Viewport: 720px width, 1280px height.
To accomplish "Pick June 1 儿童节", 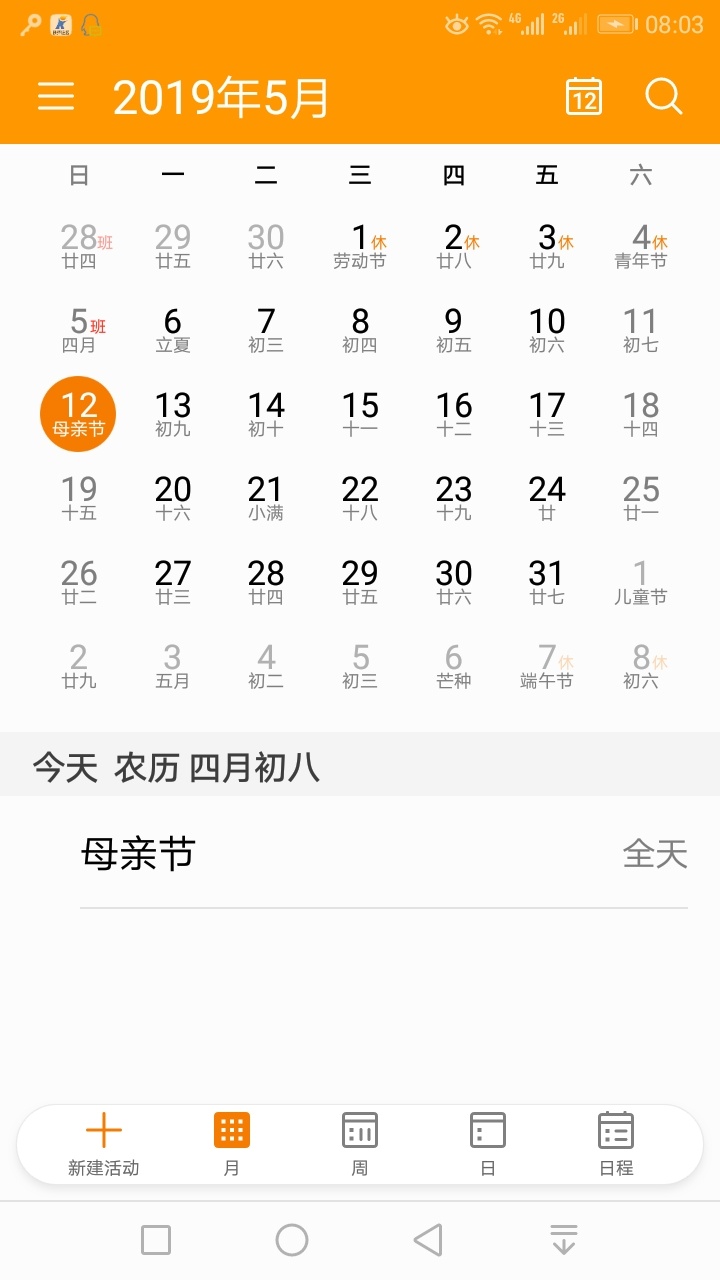I will coord(641,582).
